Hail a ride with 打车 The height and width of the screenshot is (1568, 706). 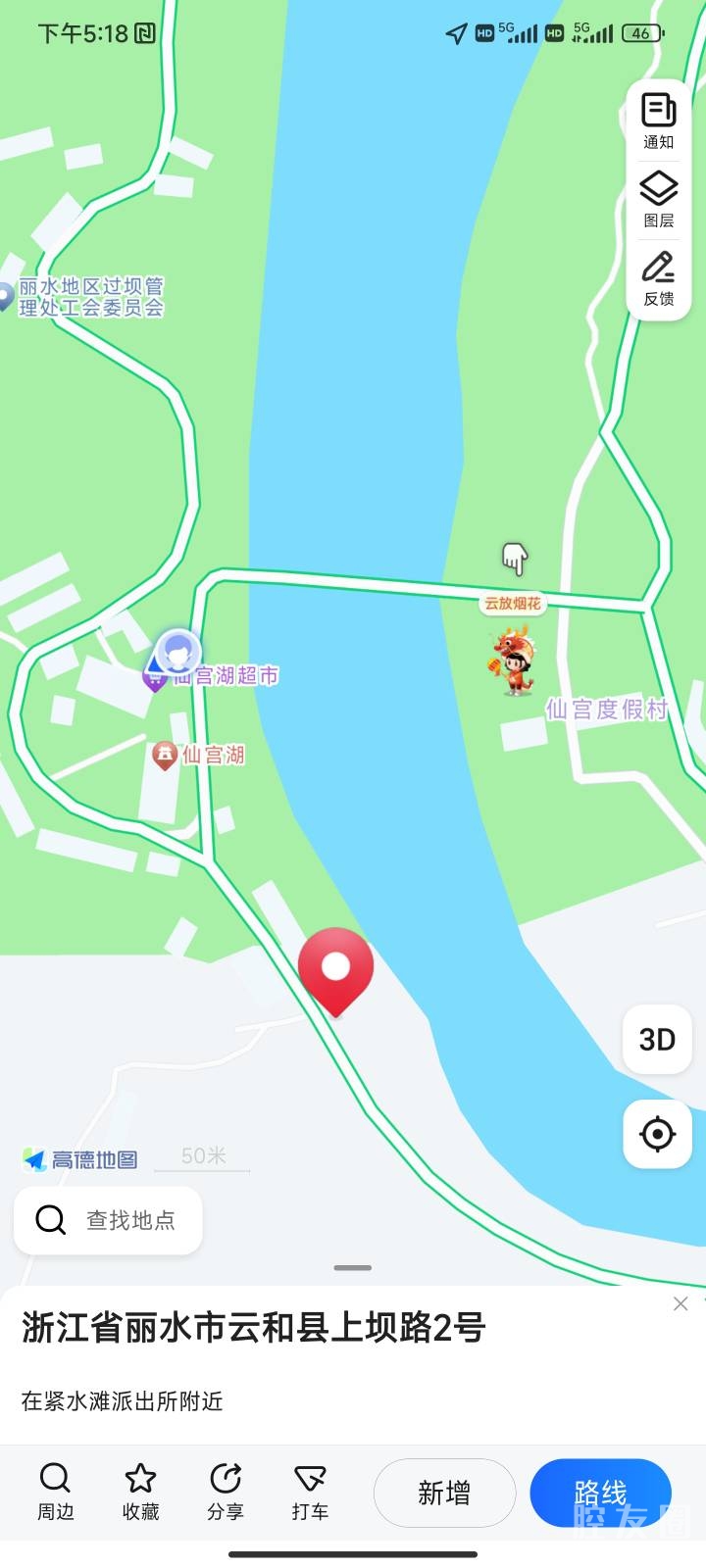coord(310,1492)
